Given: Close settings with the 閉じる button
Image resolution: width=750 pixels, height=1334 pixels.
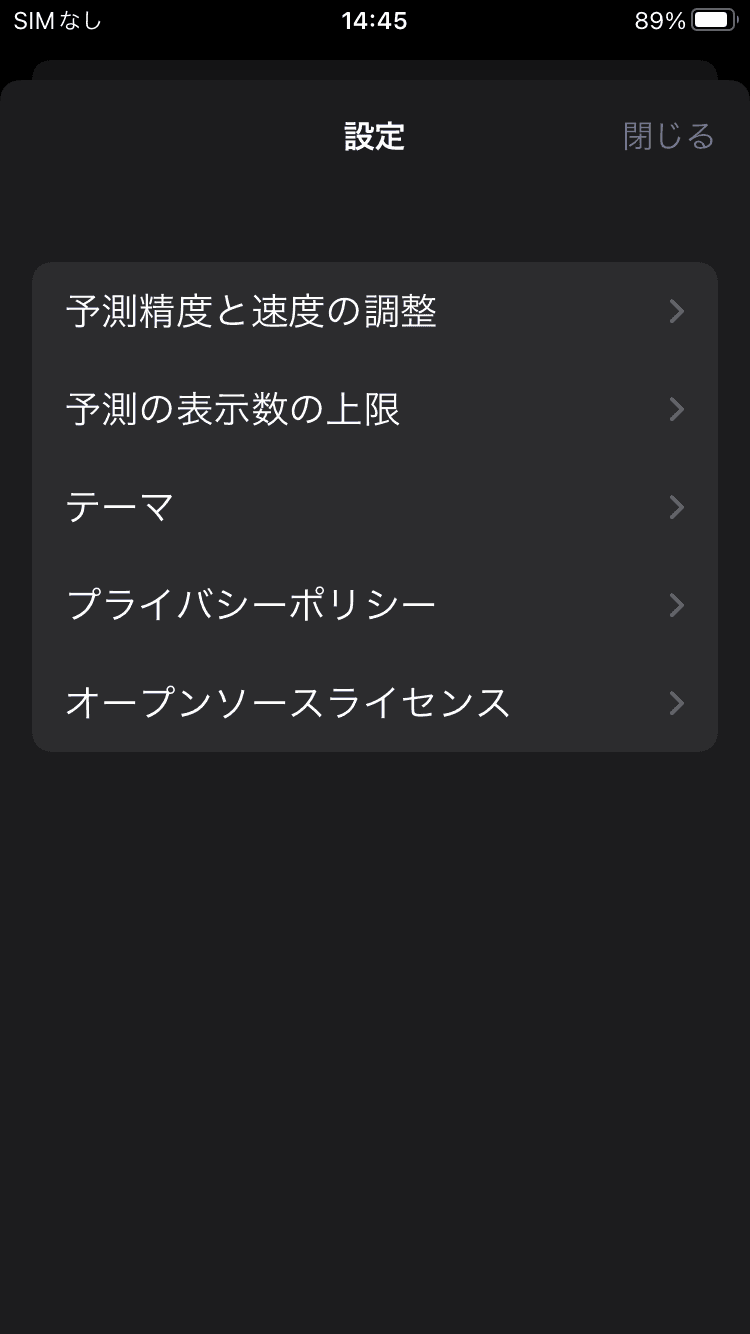Looking at the screenshot, I should coord(669,136).
